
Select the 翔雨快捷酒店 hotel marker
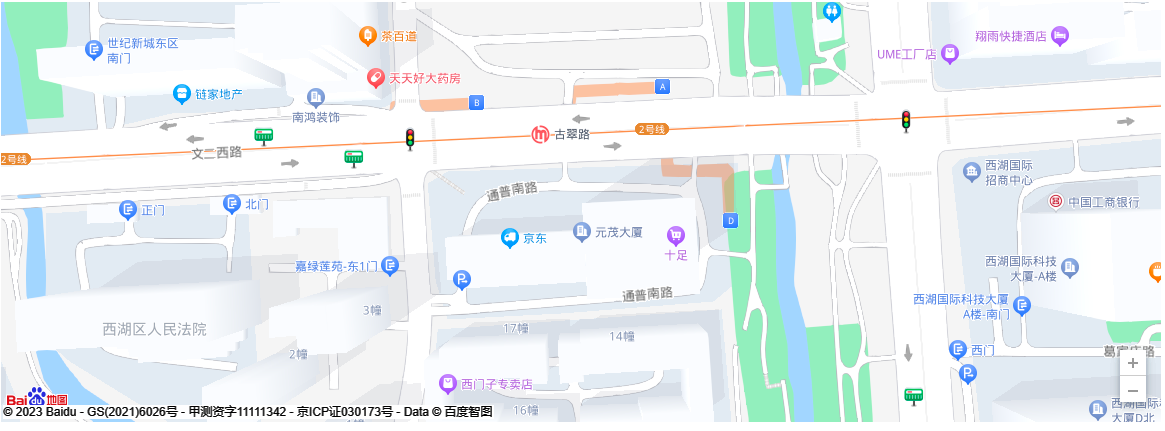pos(1060,36)
